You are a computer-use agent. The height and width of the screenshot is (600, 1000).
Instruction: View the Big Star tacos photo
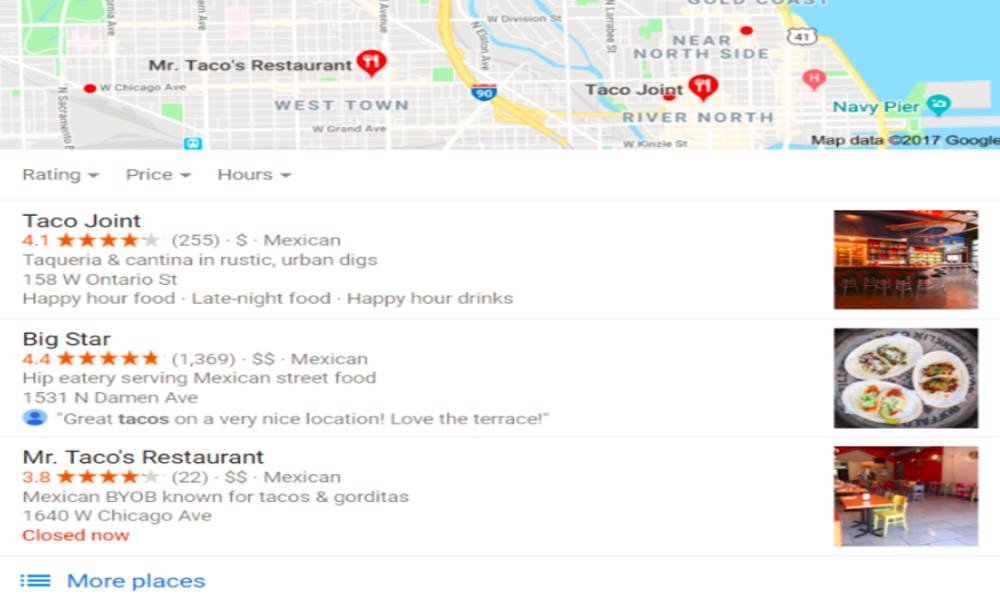[x=906, y=378]
